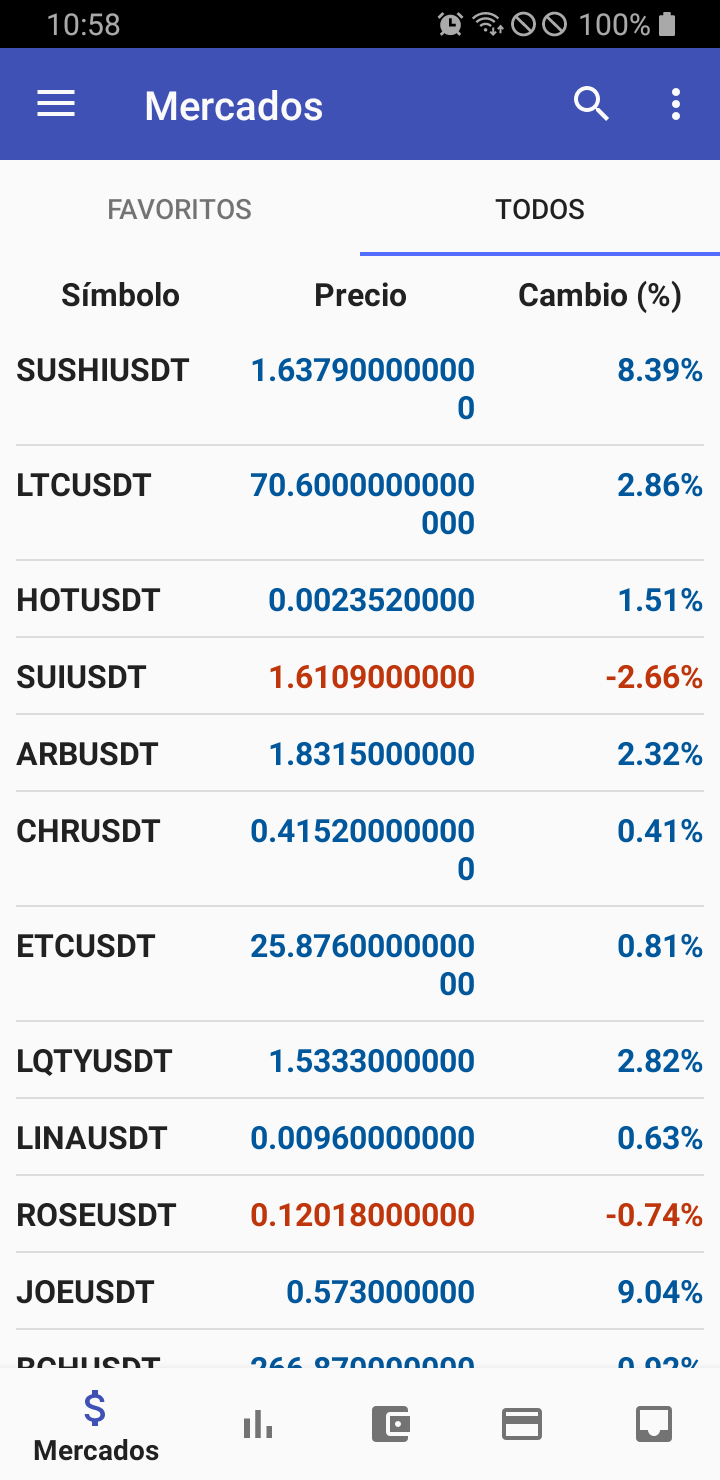Screen dimensions: 720x1480
Task: Open the search icon in the toolbar
Action: 592,103
